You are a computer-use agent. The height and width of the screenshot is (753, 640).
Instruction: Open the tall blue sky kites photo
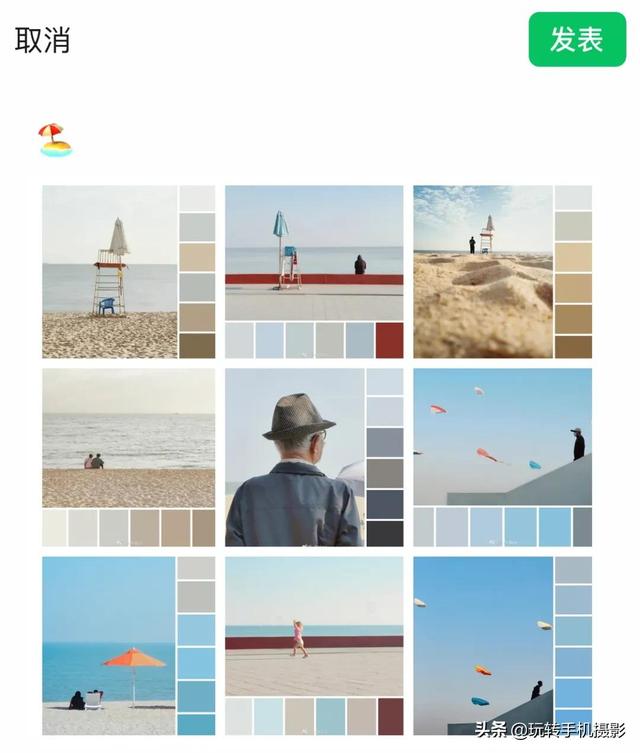click(502, 645)
